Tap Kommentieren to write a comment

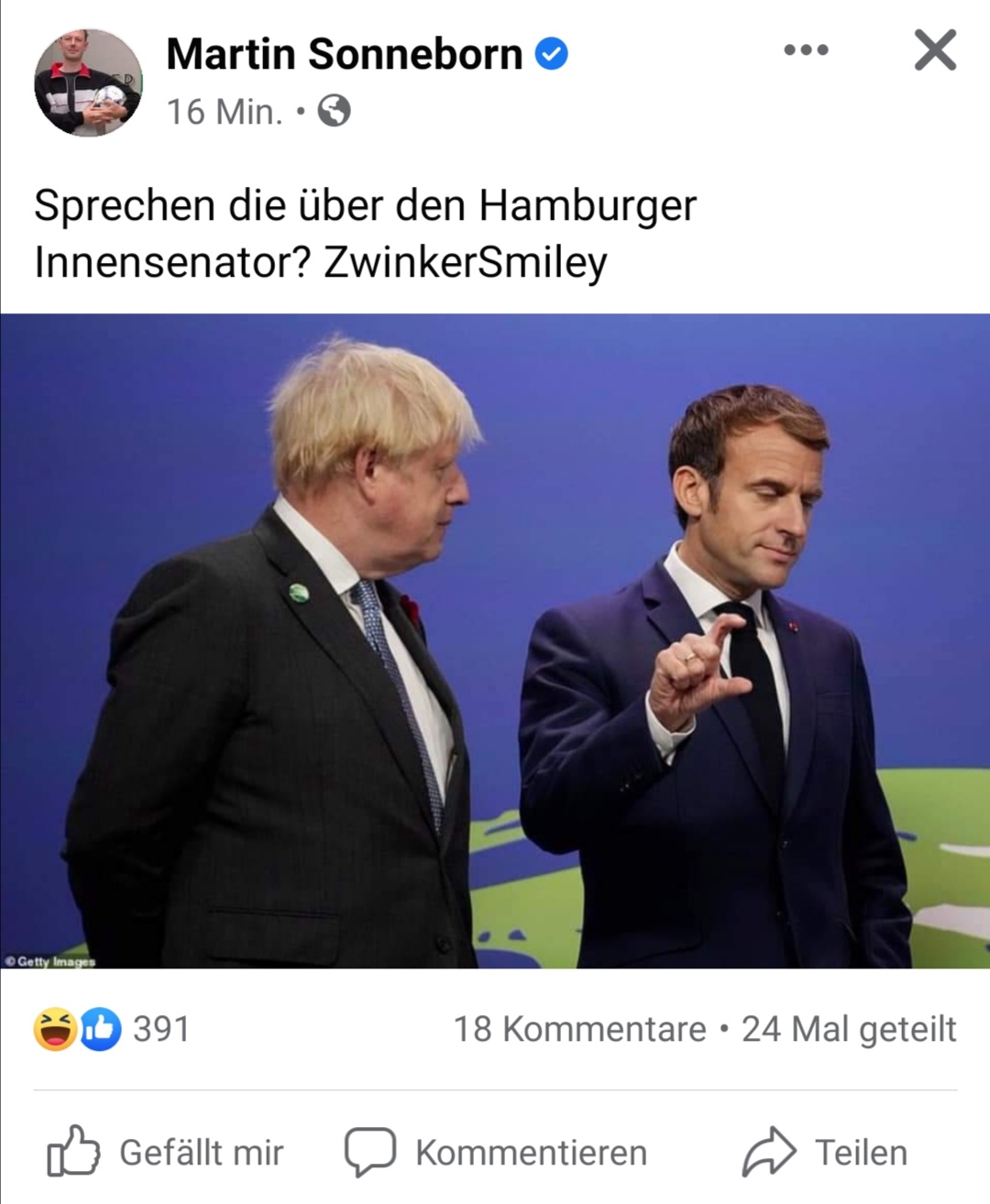coord(496,1152)
